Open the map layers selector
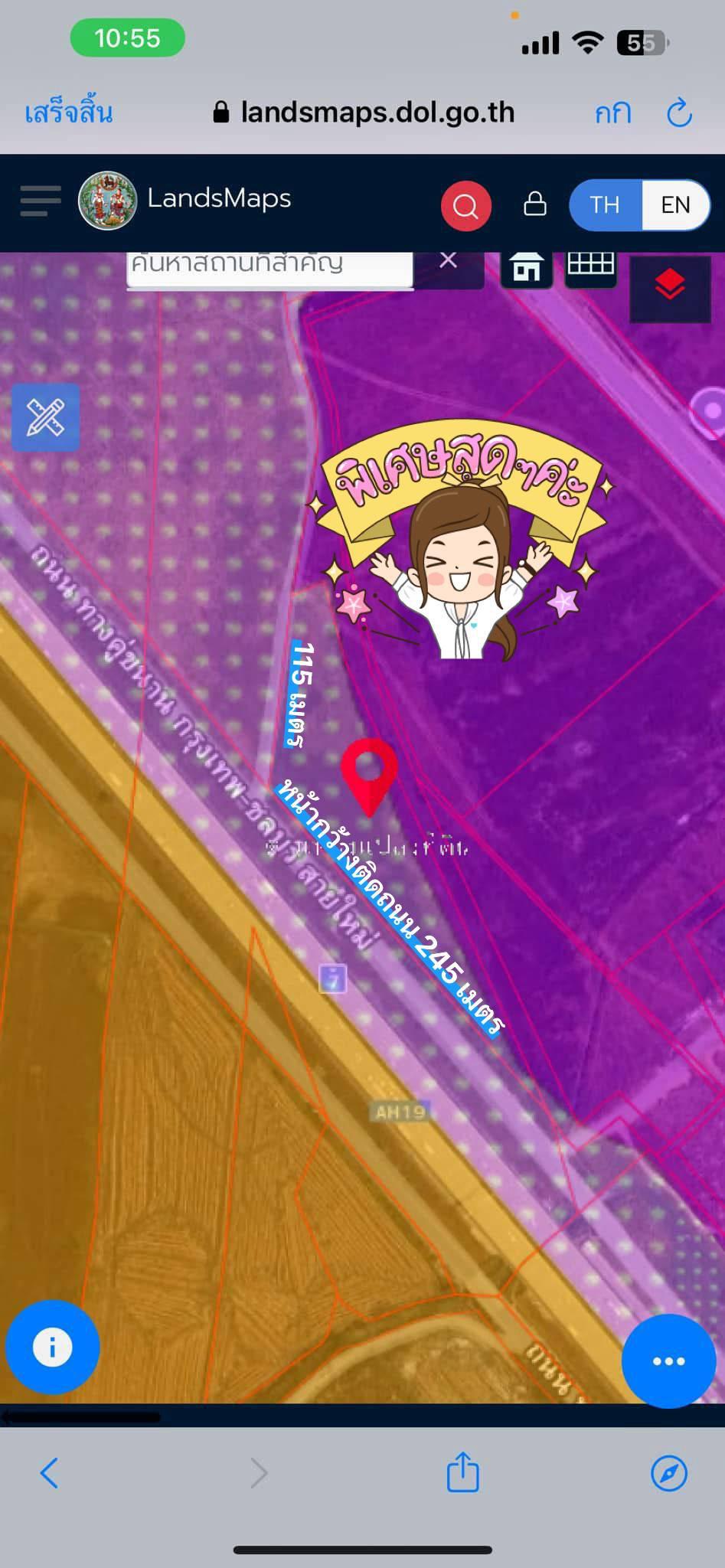This screenshot has width=725, height=1568. pos(670,287)
